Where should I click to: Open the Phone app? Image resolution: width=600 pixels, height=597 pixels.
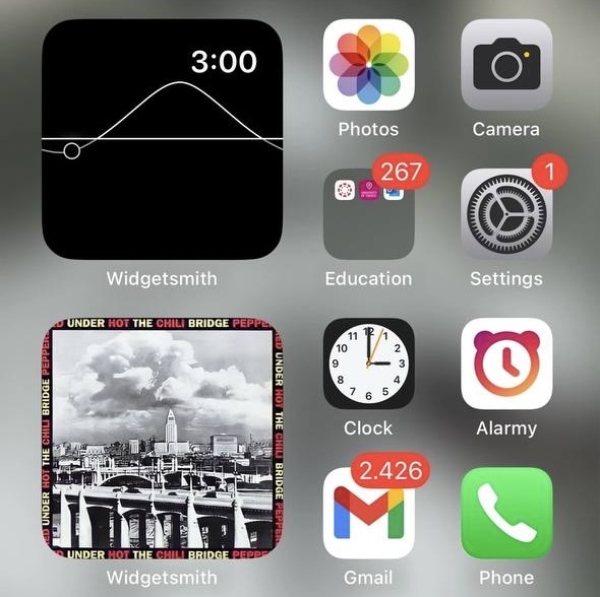pos(506,512)
